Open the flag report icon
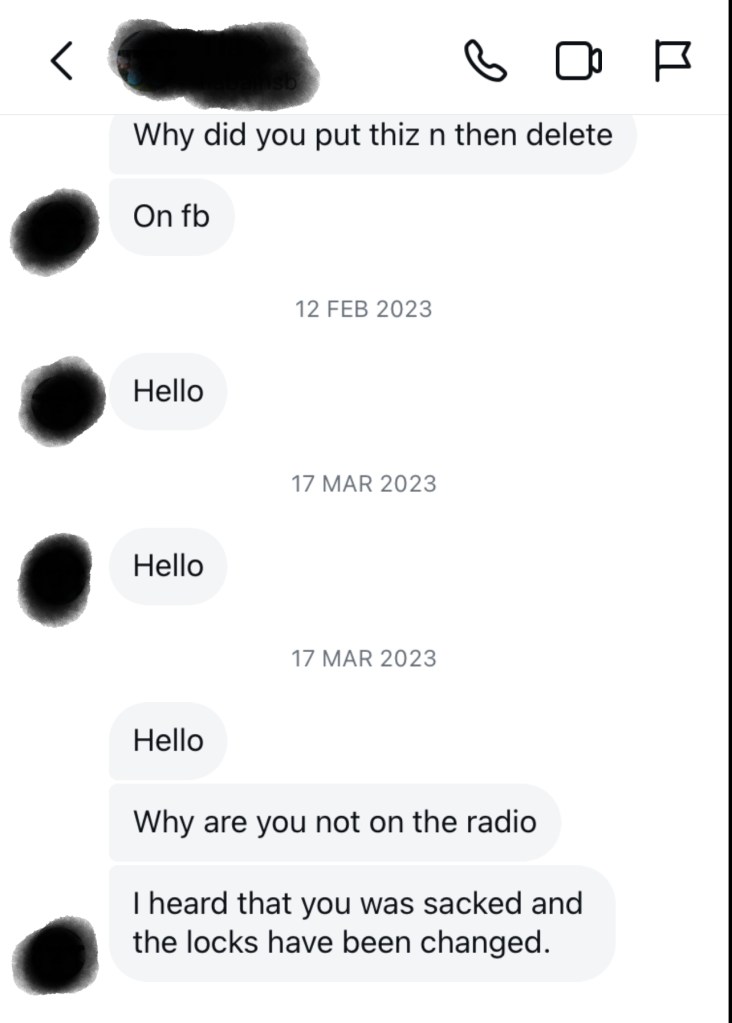732x1023 pixels. [x=671, y=62]
